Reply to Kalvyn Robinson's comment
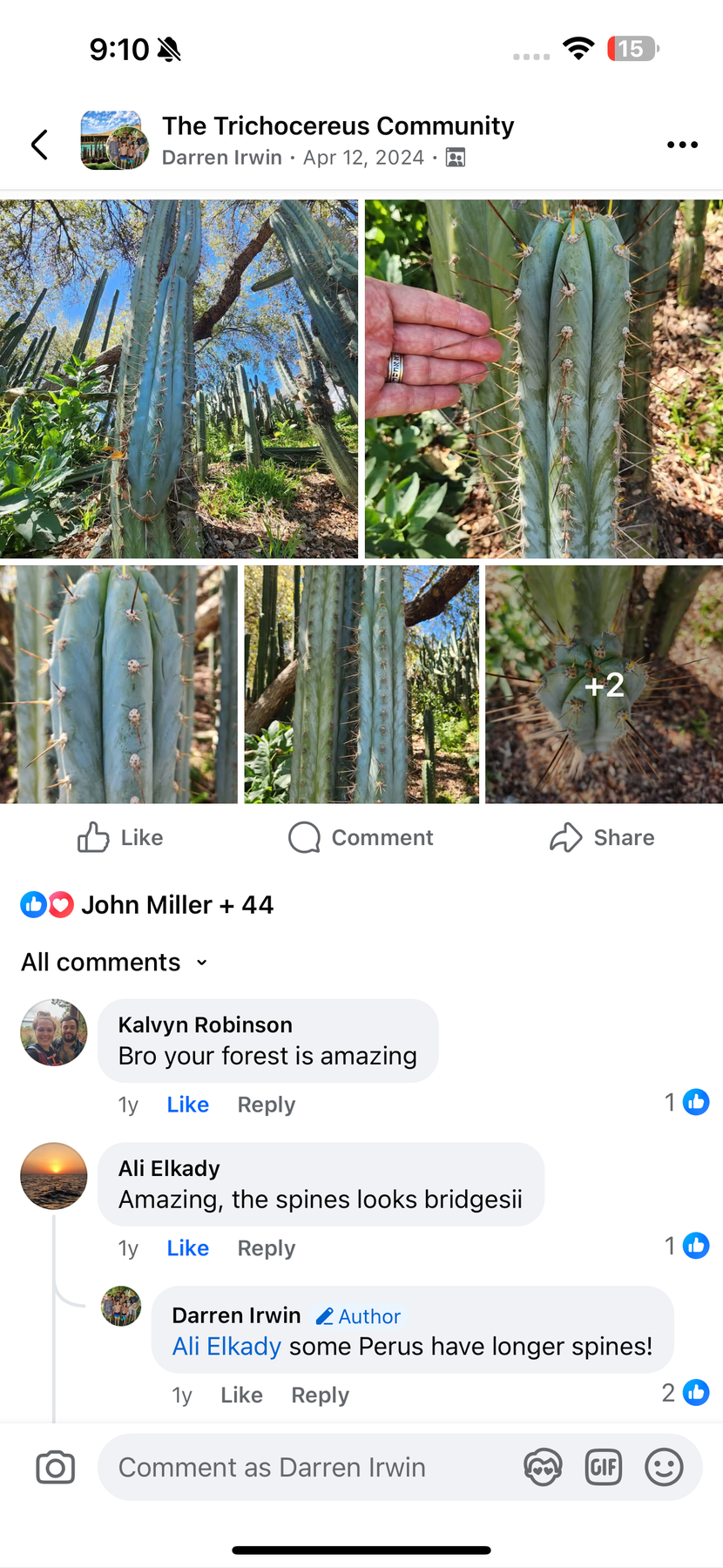723x1568 pixels. click(266, 1105)
